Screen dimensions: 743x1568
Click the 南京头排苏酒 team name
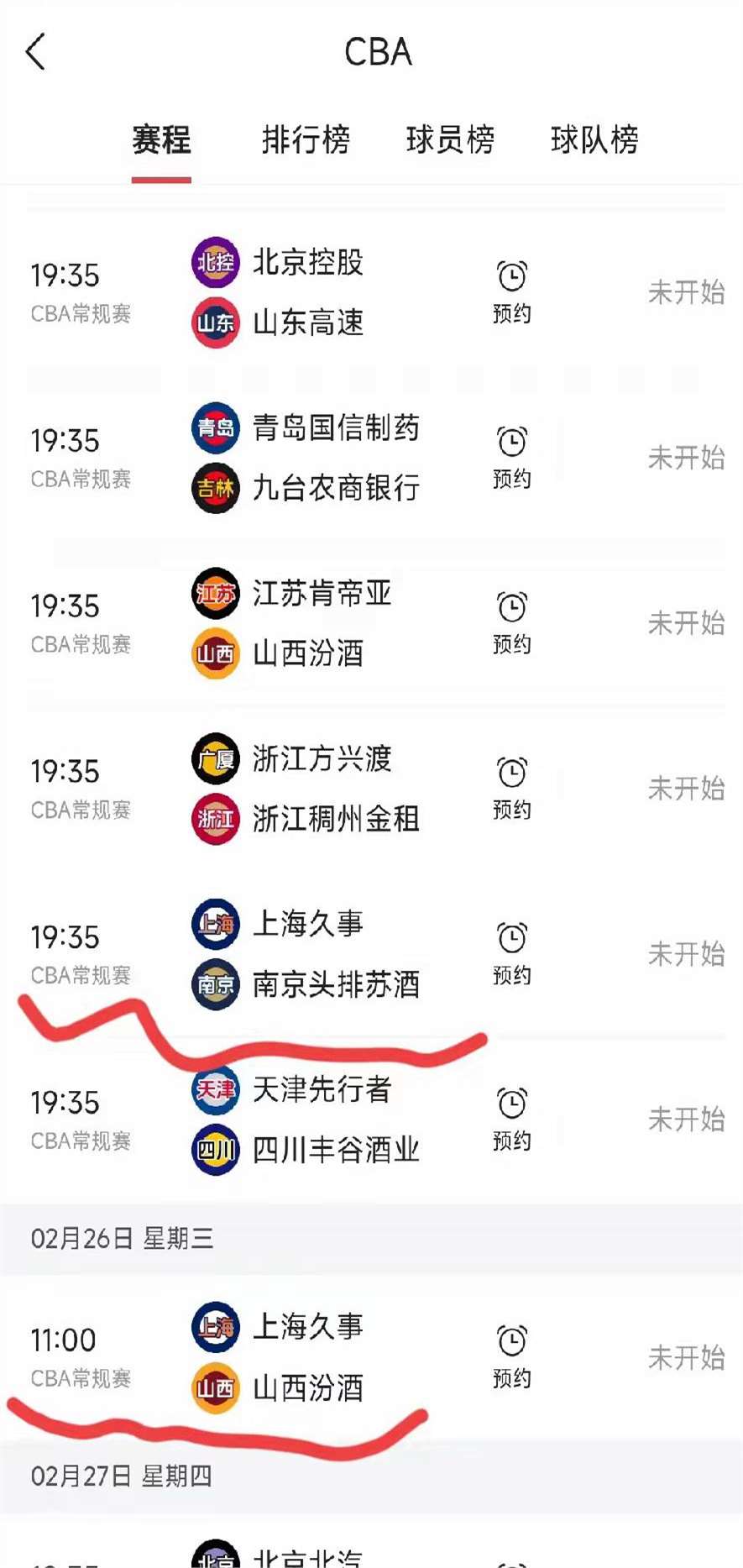336,983
